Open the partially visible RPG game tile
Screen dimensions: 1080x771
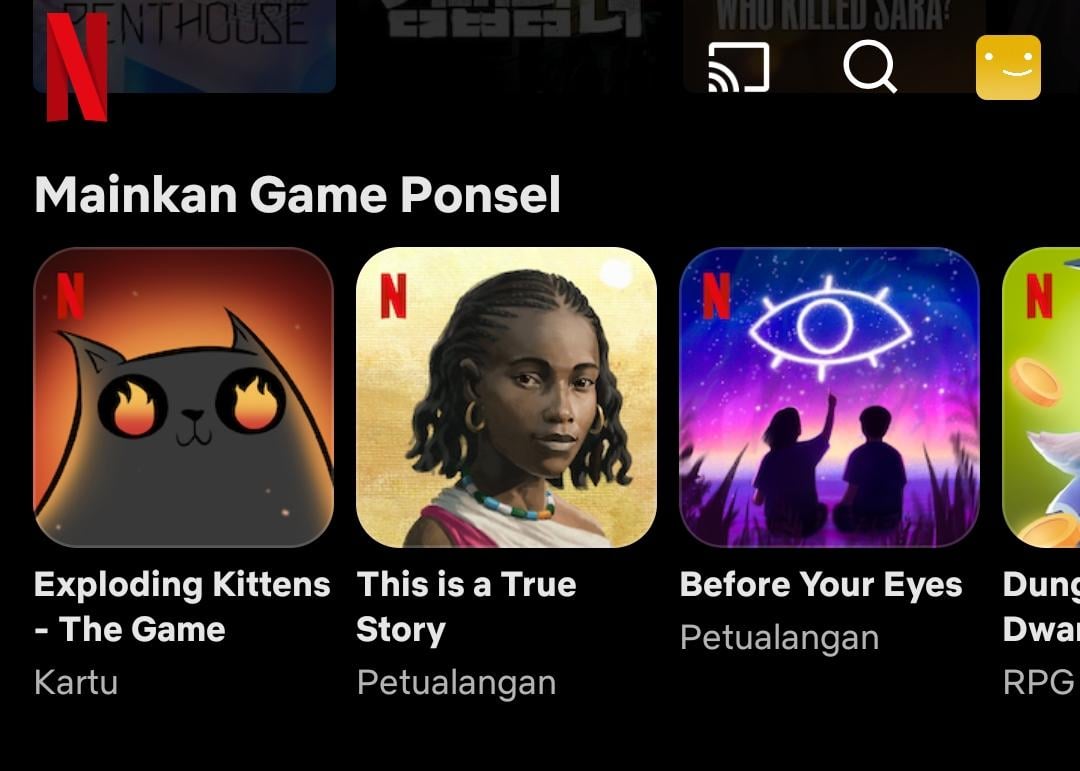(x=1042, y=398)
